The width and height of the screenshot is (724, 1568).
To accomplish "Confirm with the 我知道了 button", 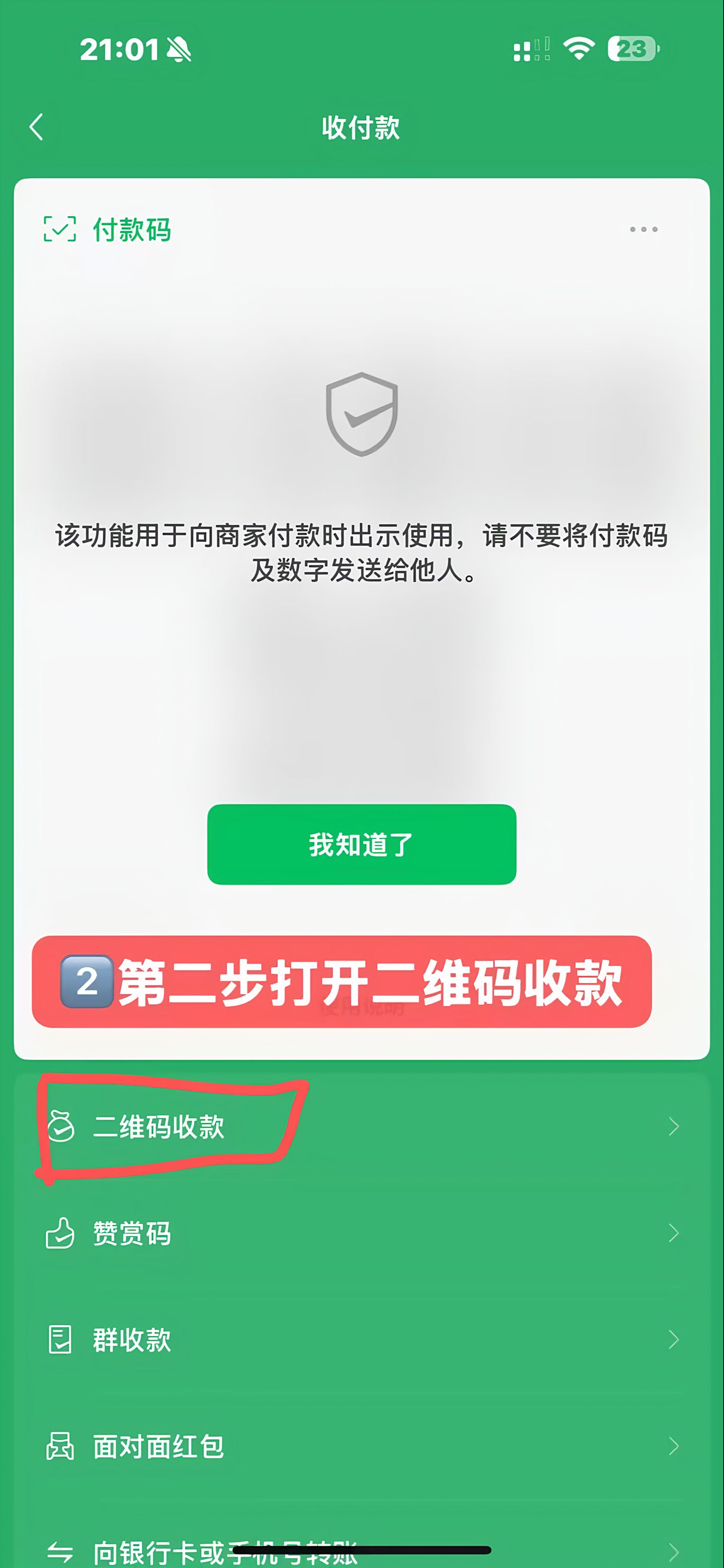I will pos(362,844).
